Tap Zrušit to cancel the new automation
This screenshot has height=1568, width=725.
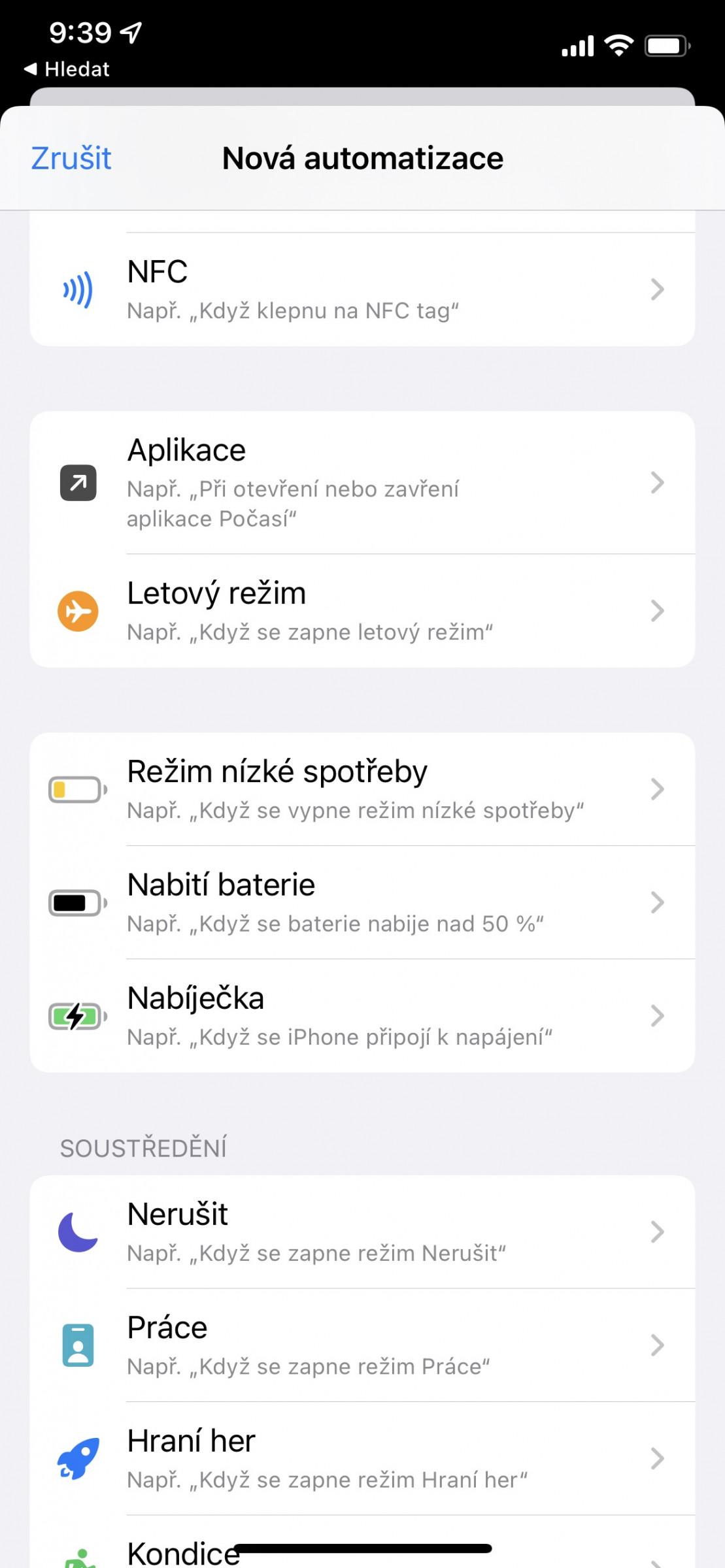[x=71, y=158]
